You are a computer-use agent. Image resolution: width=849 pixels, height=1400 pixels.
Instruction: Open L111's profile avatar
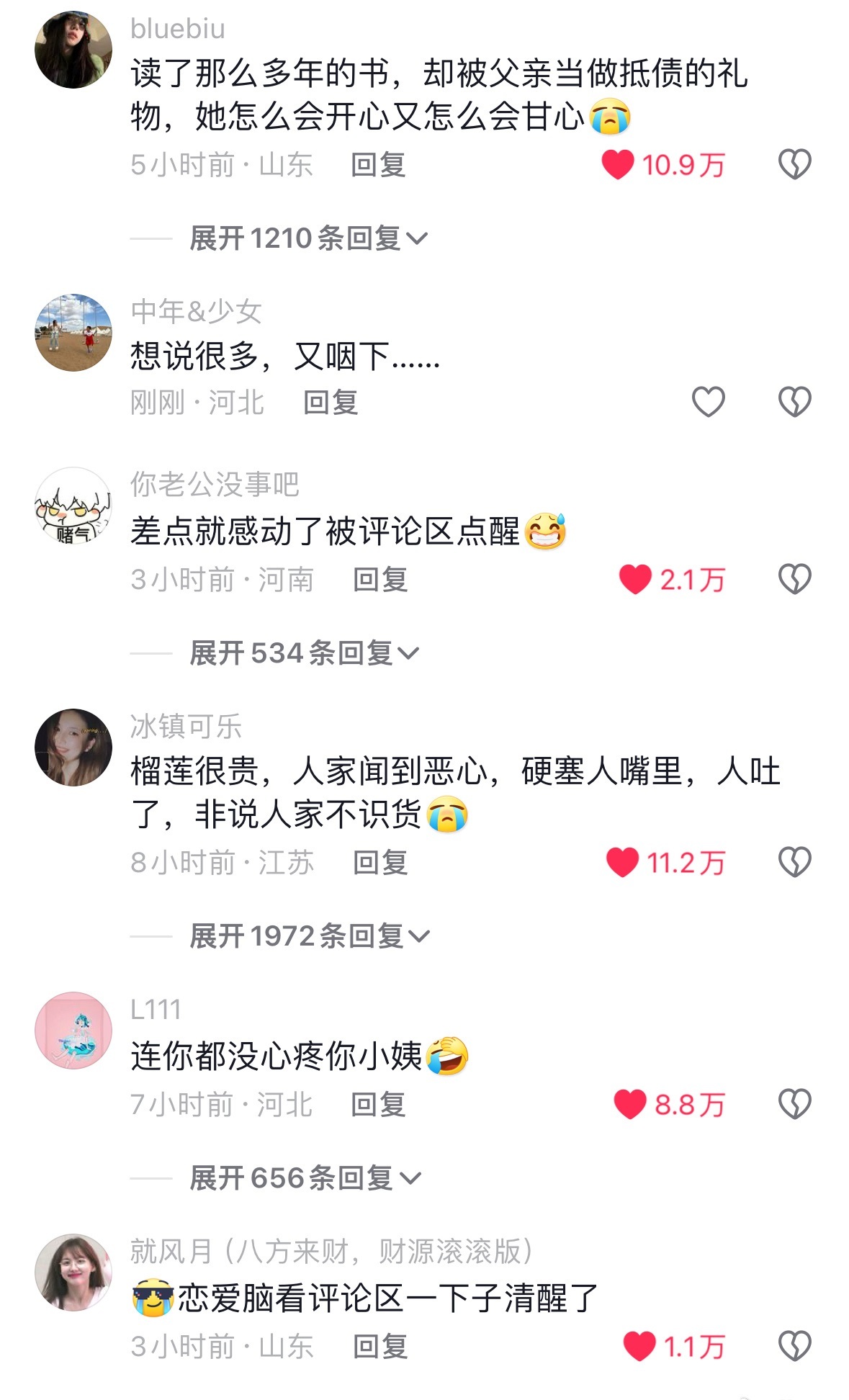tap(73, 1031)
